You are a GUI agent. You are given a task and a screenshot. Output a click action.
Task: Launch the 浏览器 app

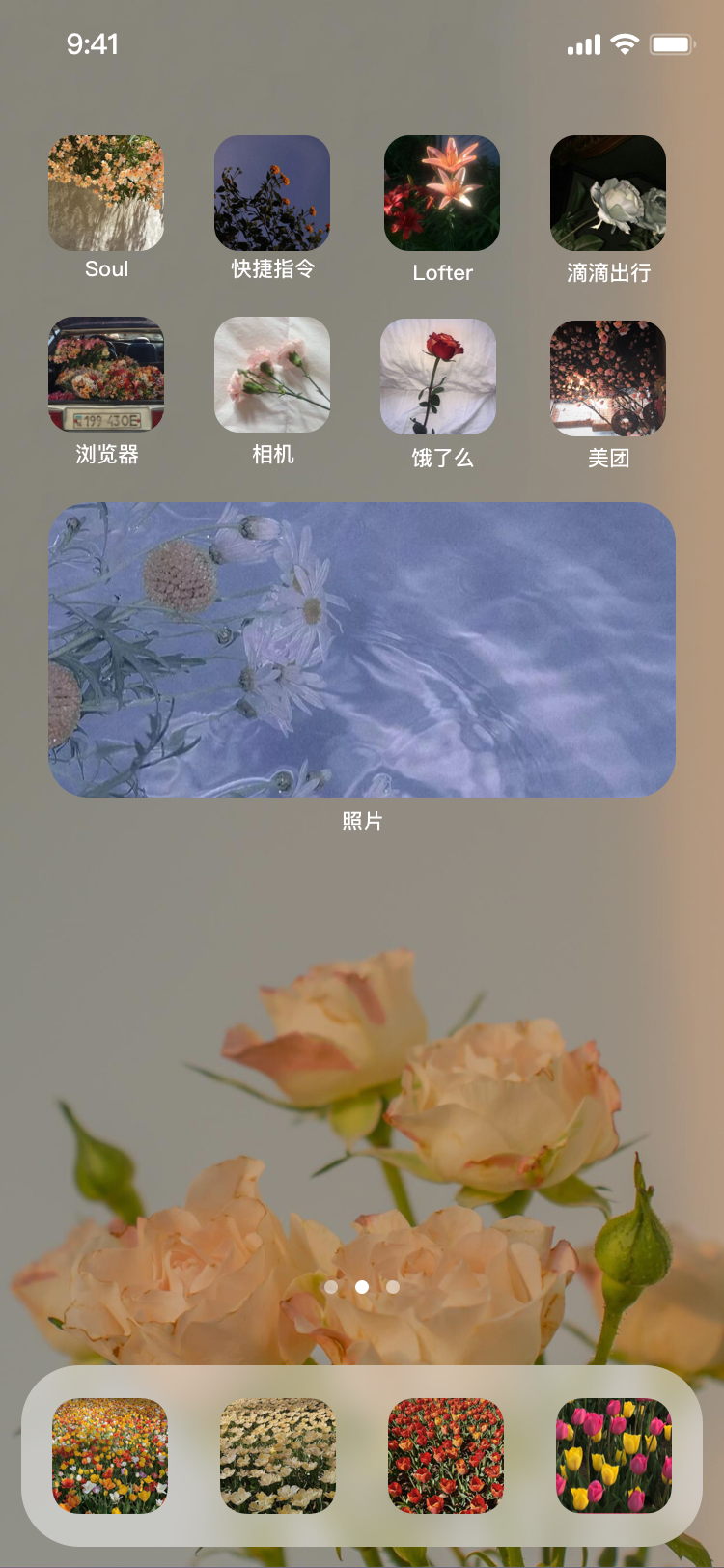coord(106,375)
